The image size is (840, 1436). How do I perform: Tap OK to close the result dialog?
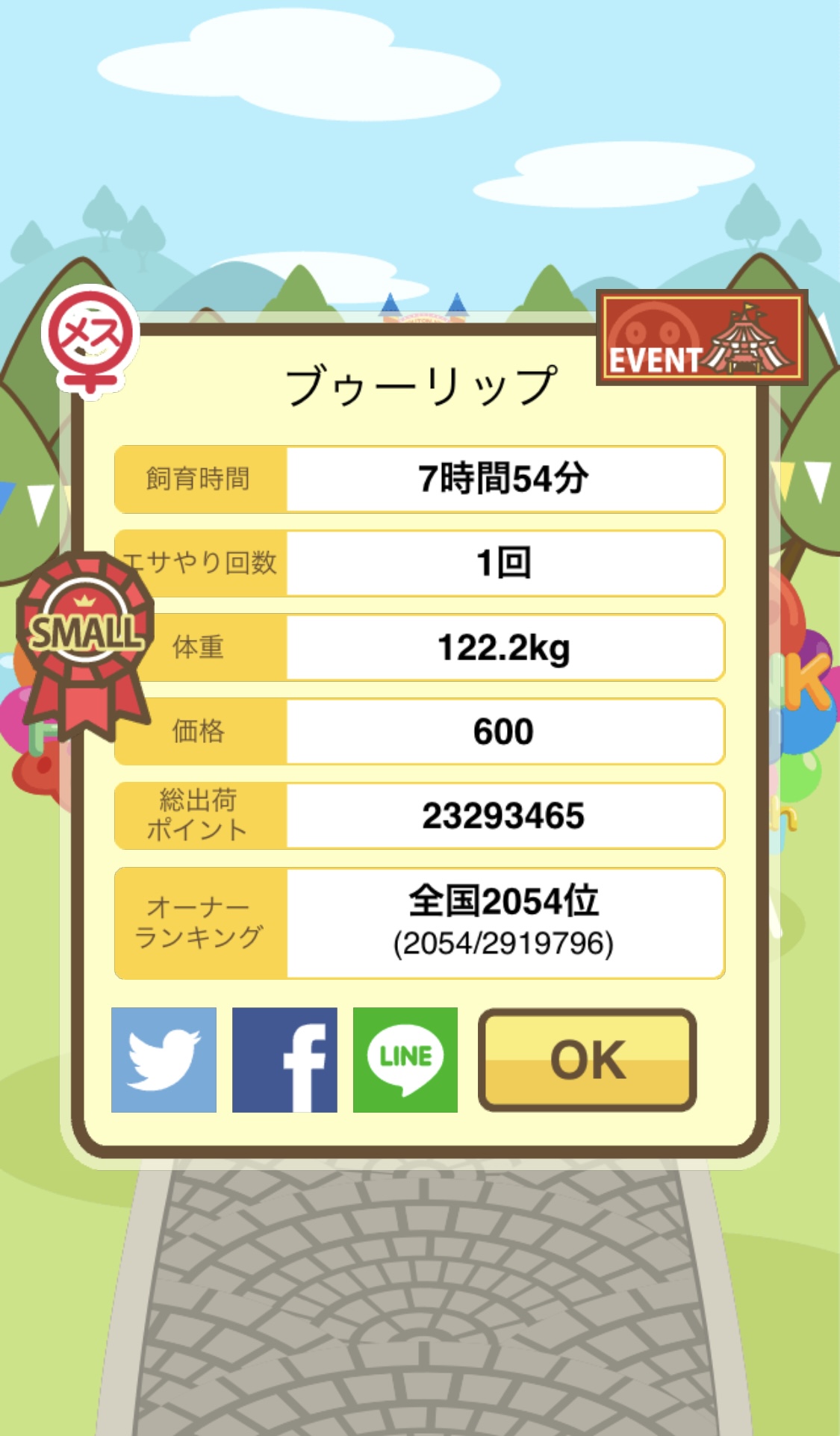pyautogui.click(x=588, y=1060)
